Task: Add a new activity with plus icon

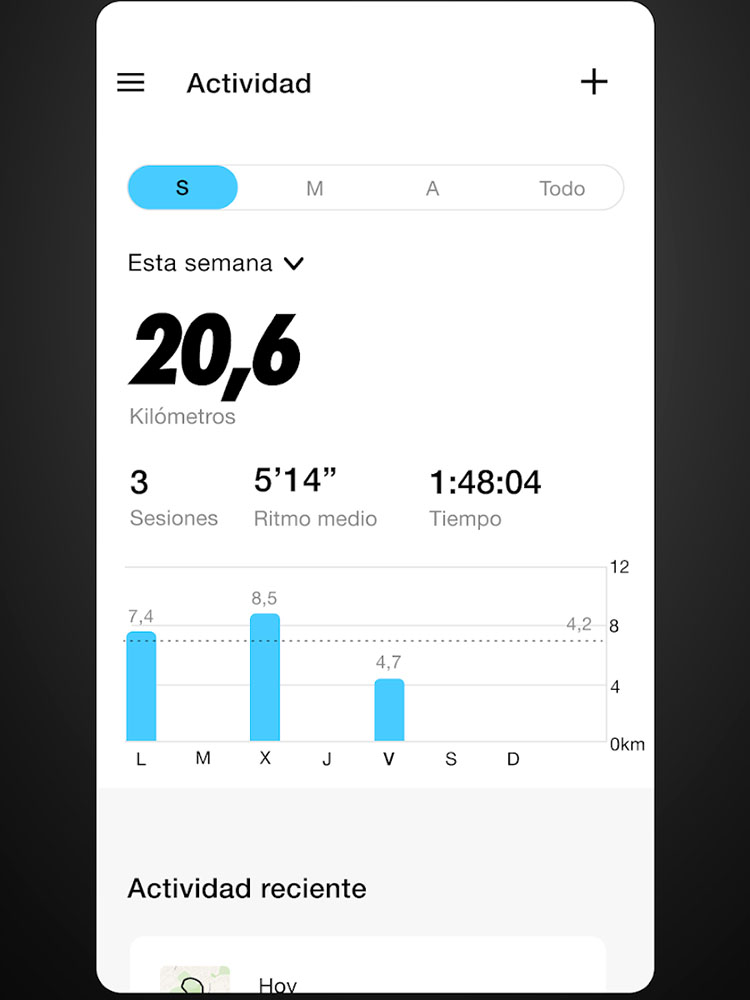Action: [x=594, y=82]
